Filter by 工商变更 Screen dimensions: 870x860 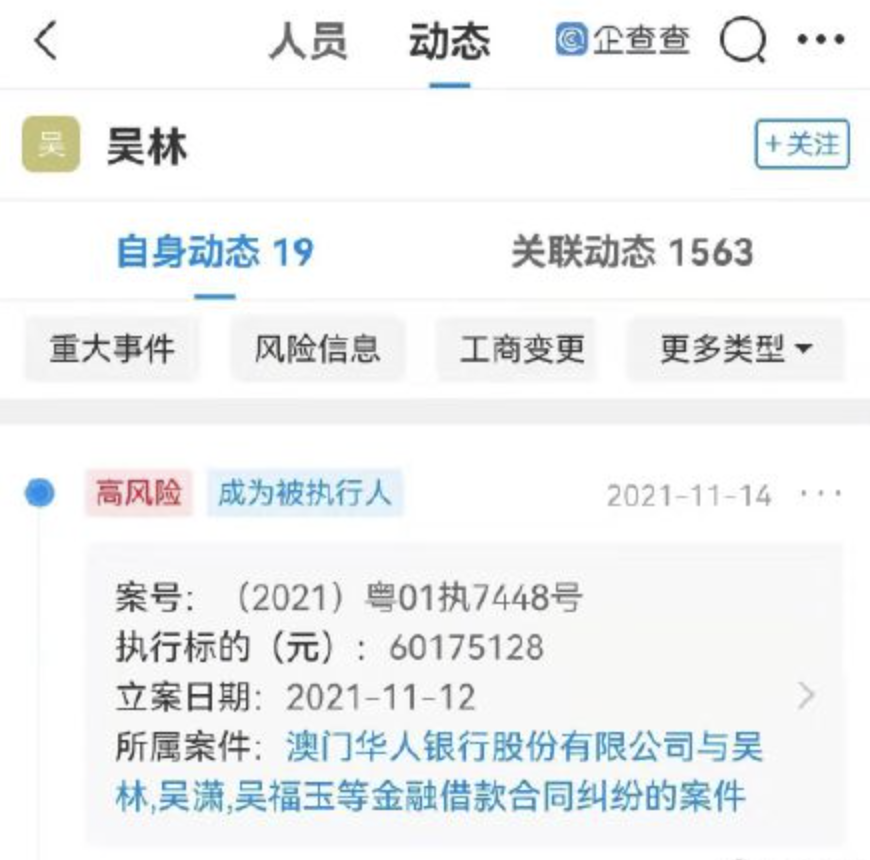coord(522,349)
